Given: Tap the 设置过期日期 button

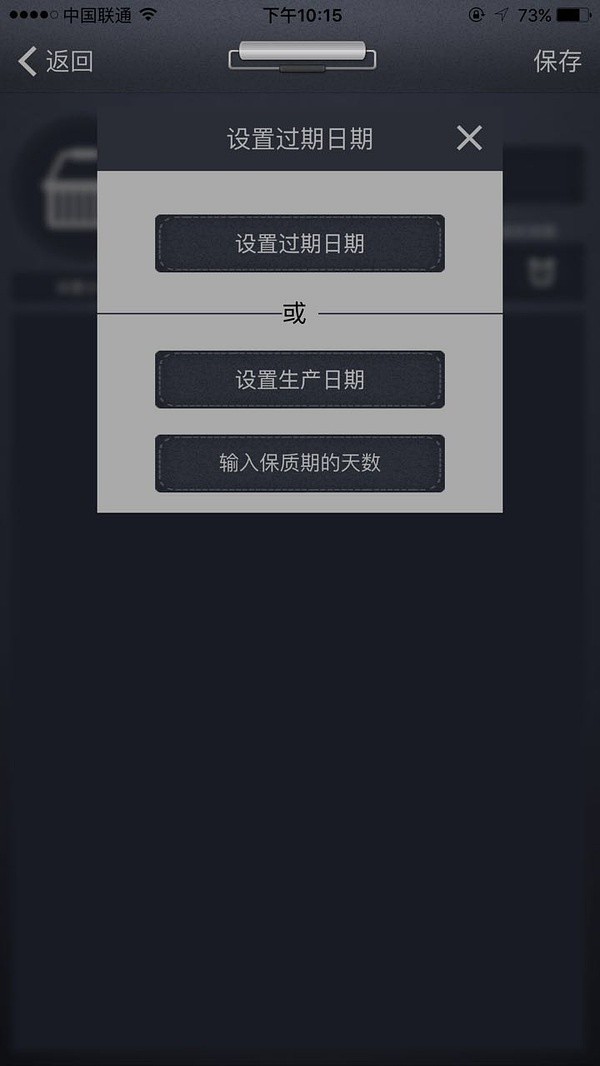Looking at the screenshot, I should click(300, 243).
